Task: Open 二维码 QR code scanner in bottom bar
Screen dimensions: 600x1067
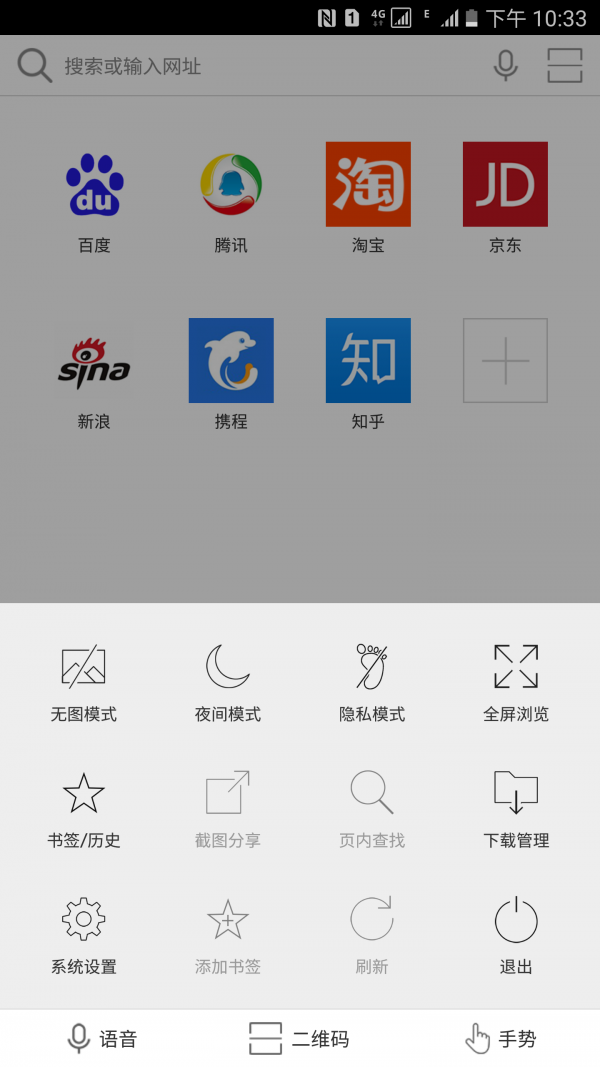Action: [x=299, y=1039]
